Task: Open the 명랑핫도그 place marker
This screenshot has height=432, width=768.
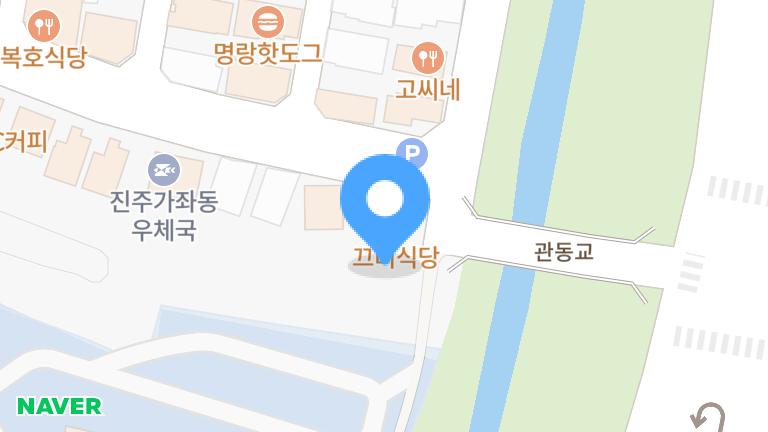Action: [267, 21]
